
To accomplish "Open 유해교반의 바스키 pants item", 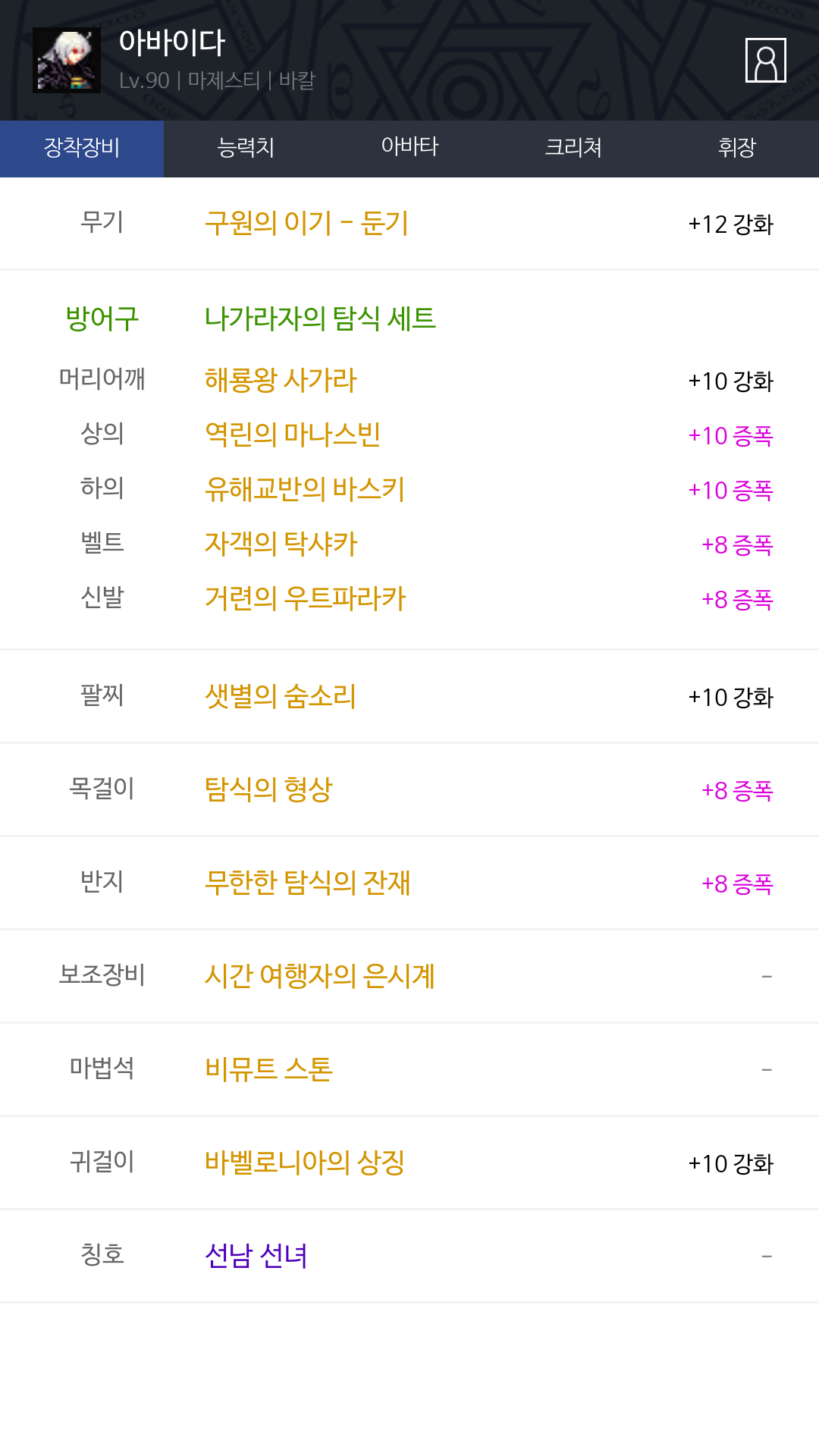I will coord(305,489).
